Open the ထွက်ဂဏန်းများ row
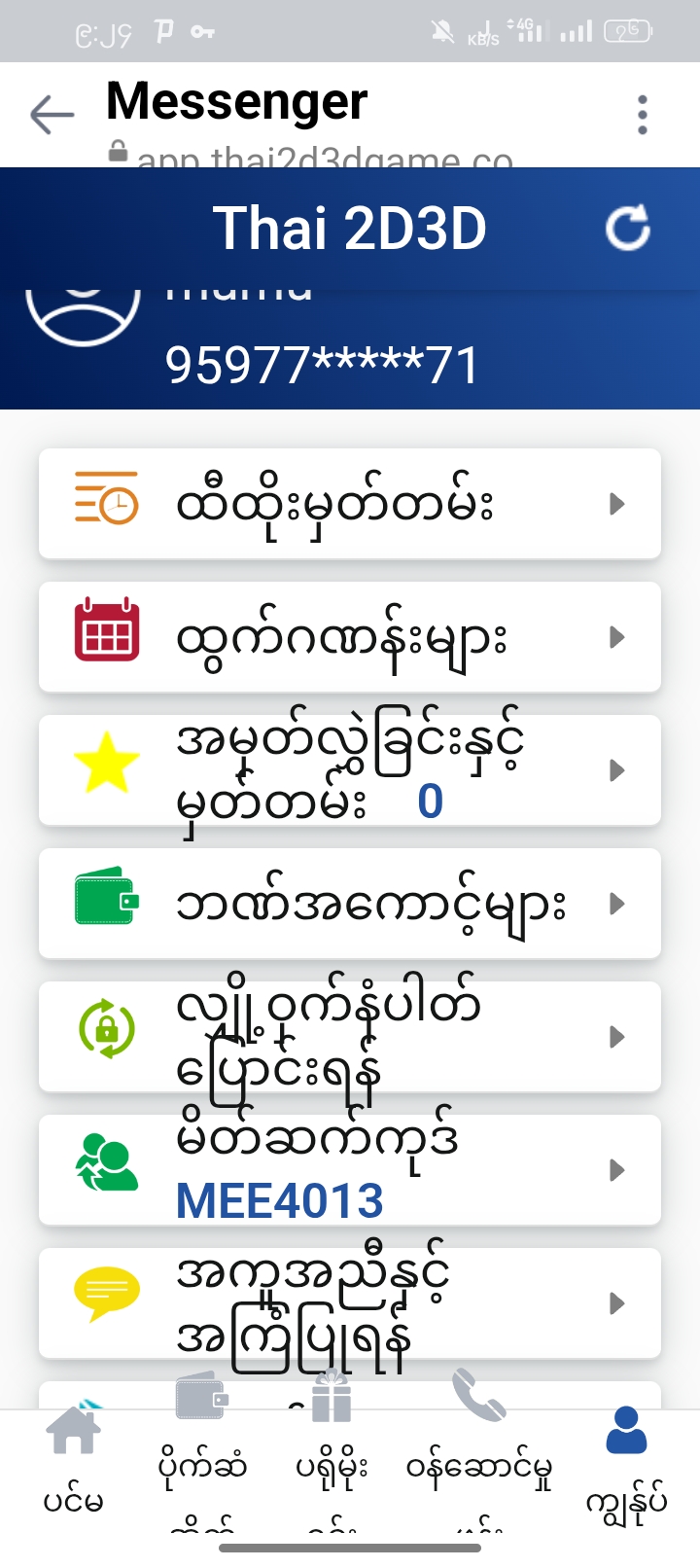The image size is (700, 1568). pos(350,637)
